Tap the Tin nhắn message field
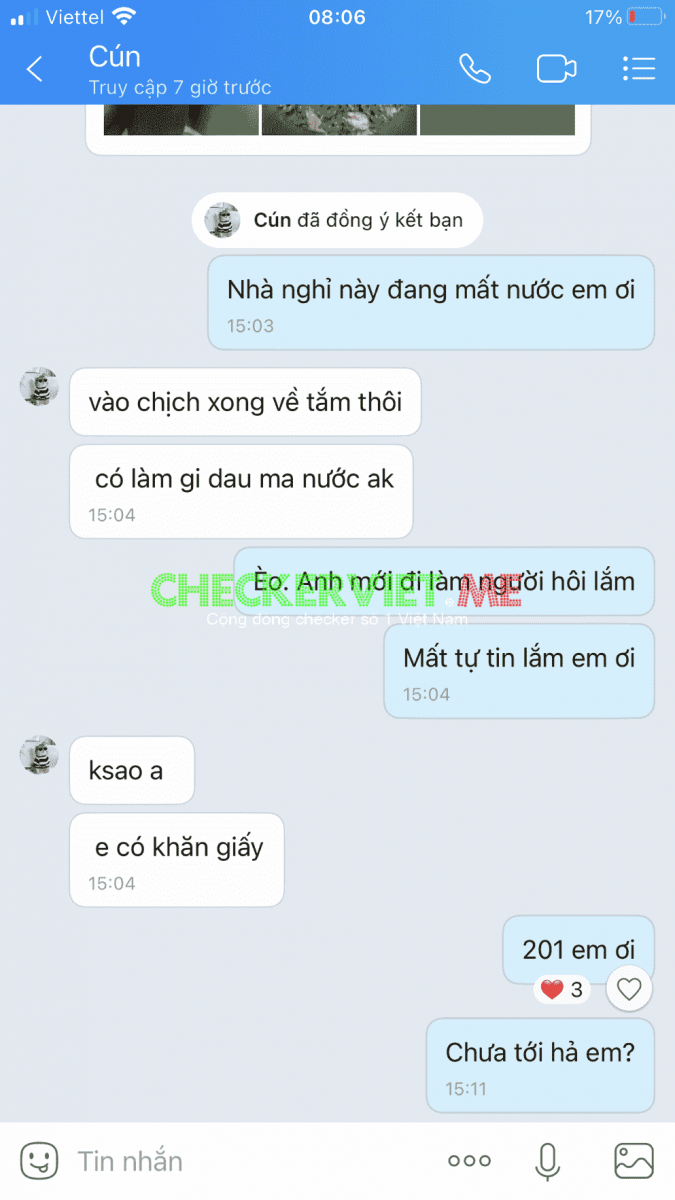This screenshot has width=675, height=1200. 240,1161
